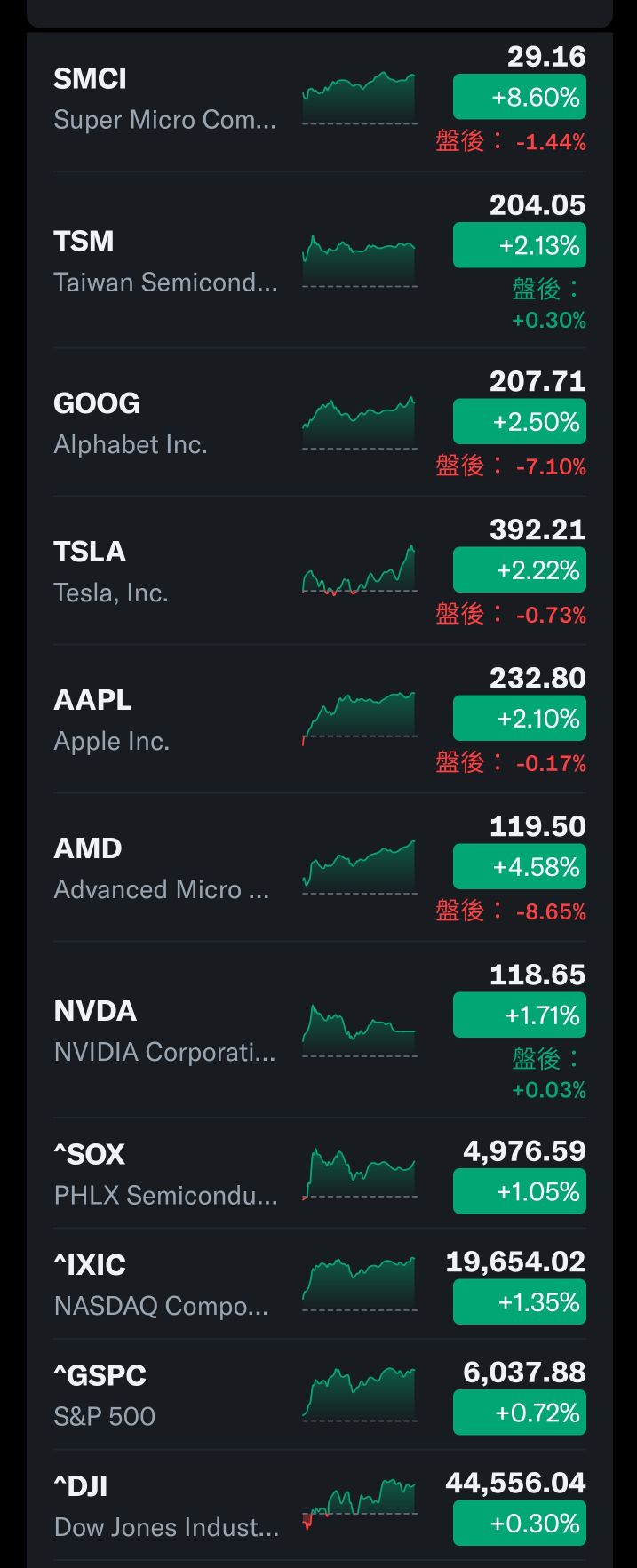View the NVDA NVIDIA stock row
The image size is (637, 1568).
165,1031
